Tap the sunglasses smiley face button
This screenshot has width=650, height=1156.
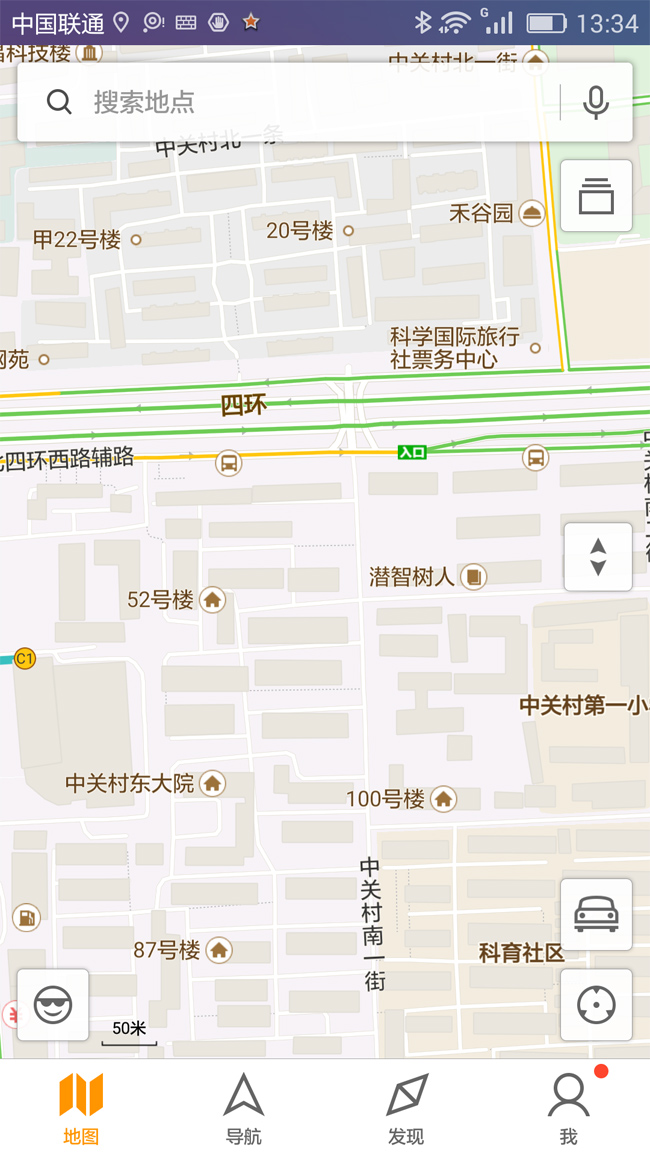[x=53, y=1004]
